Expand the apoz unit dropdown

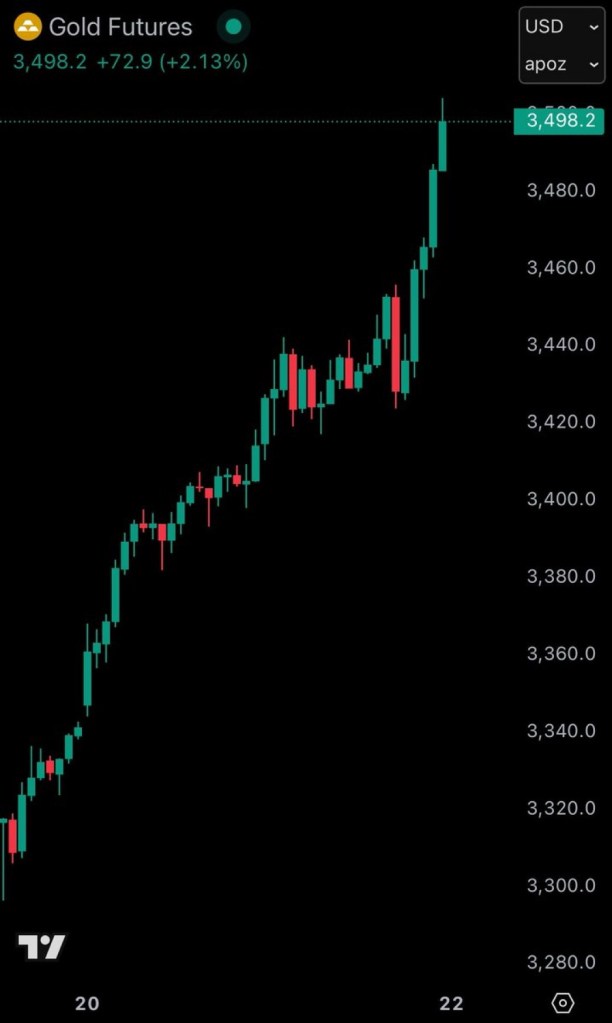(561, 64)
